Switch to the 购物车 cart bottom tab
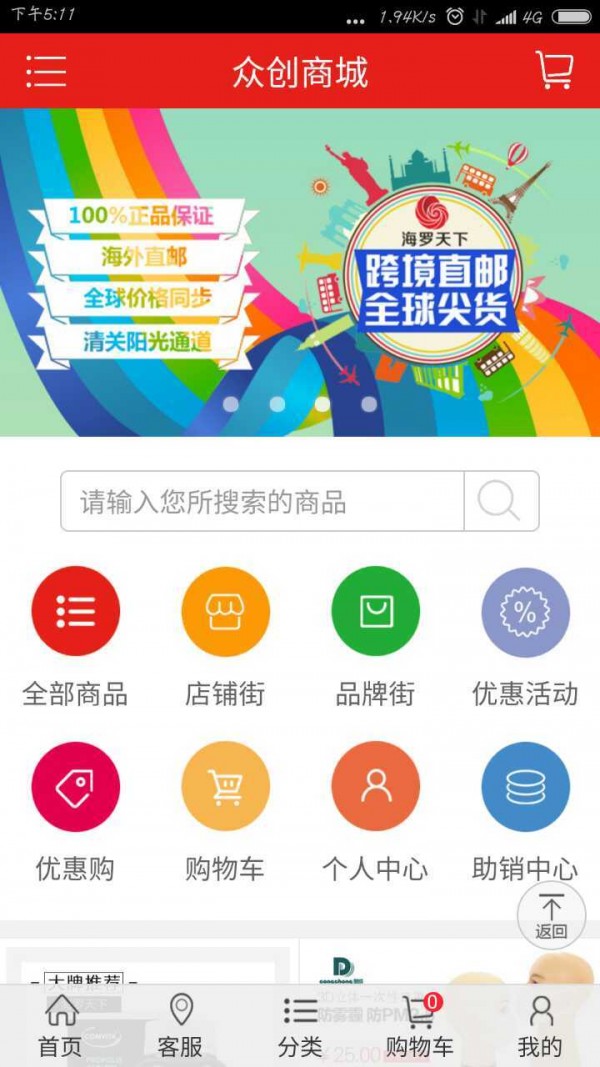Screen dimensions: 600x1067 [420, 1026]
